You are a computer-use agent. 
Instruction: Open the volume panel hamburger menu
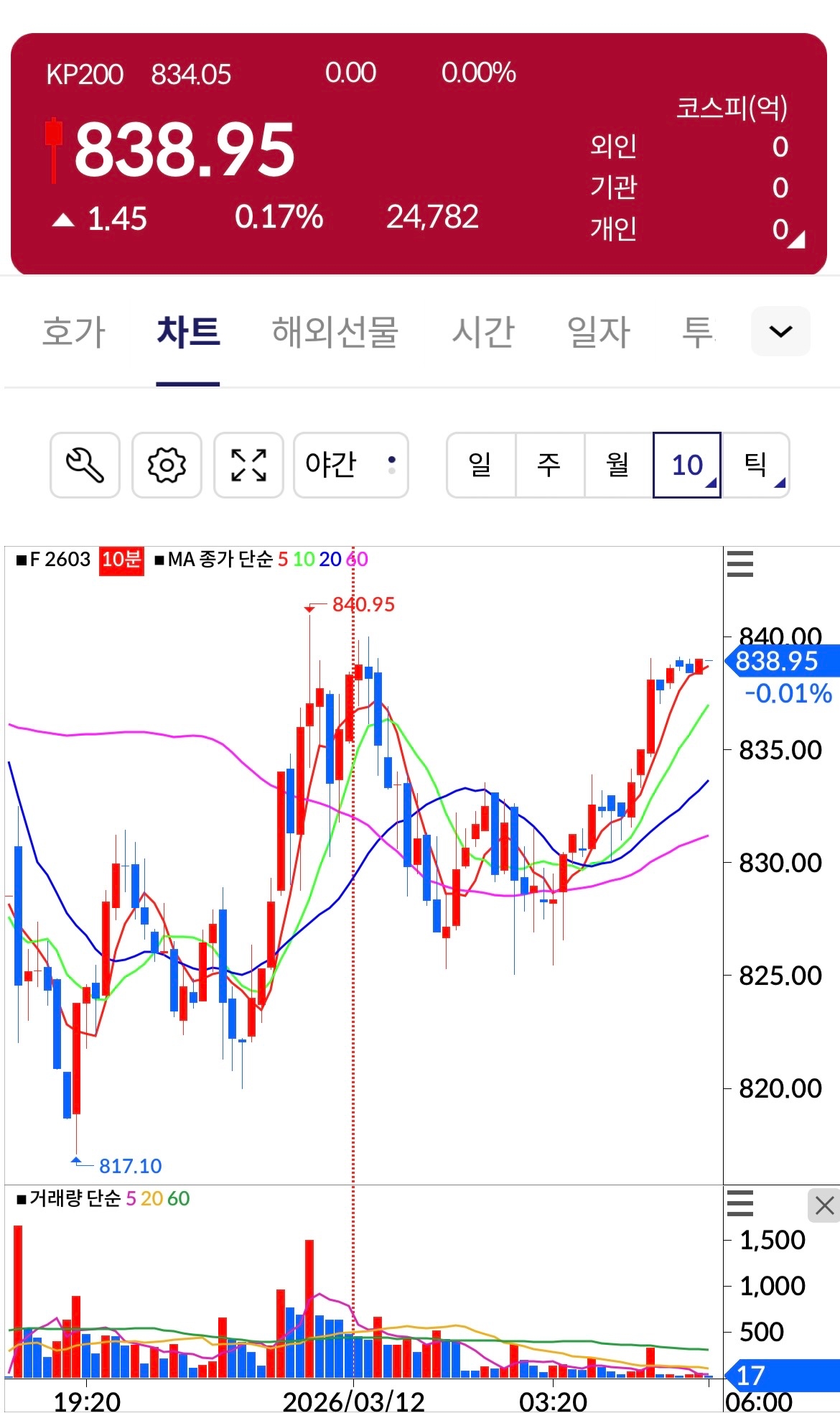(x=740, y=1203)
